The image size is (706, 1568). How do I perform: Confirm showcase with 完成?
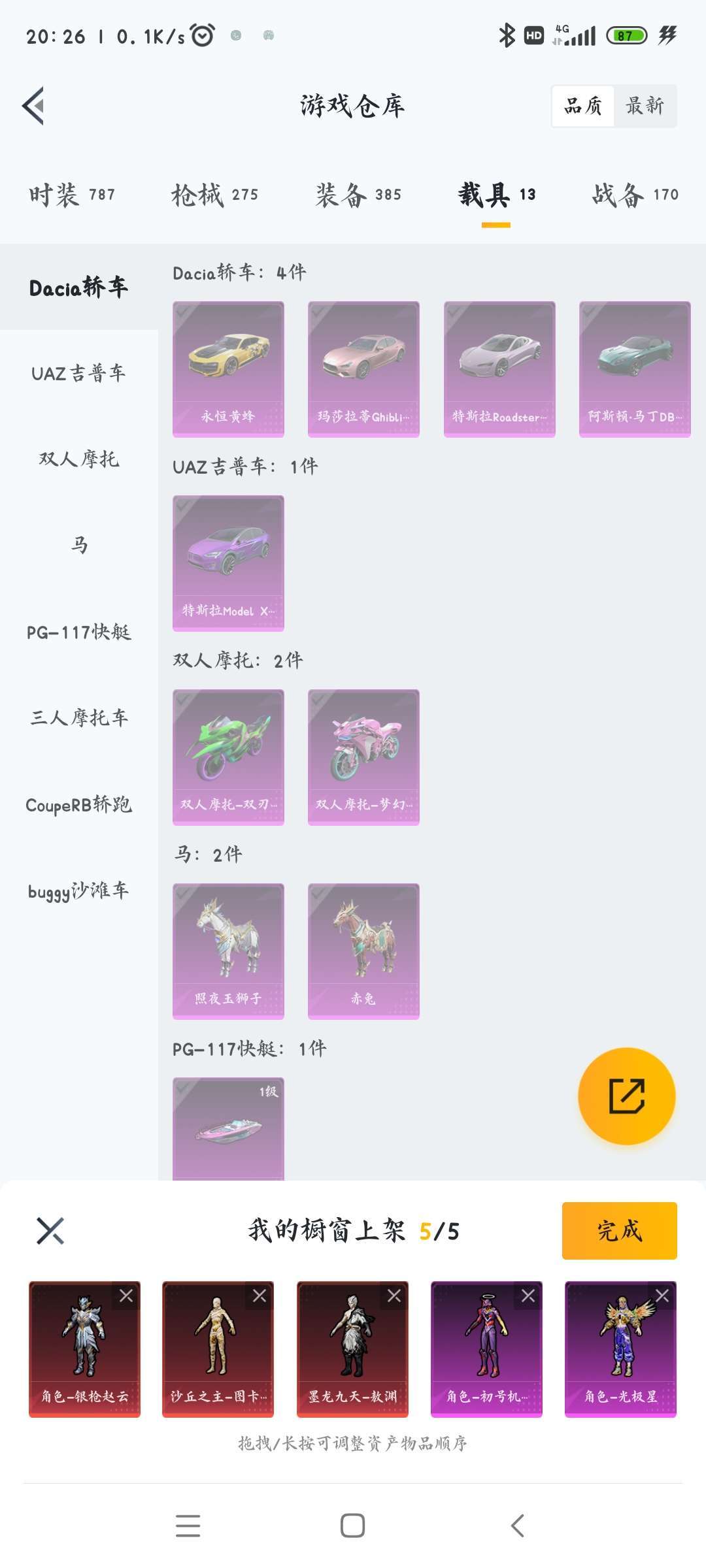[619, 1230]
